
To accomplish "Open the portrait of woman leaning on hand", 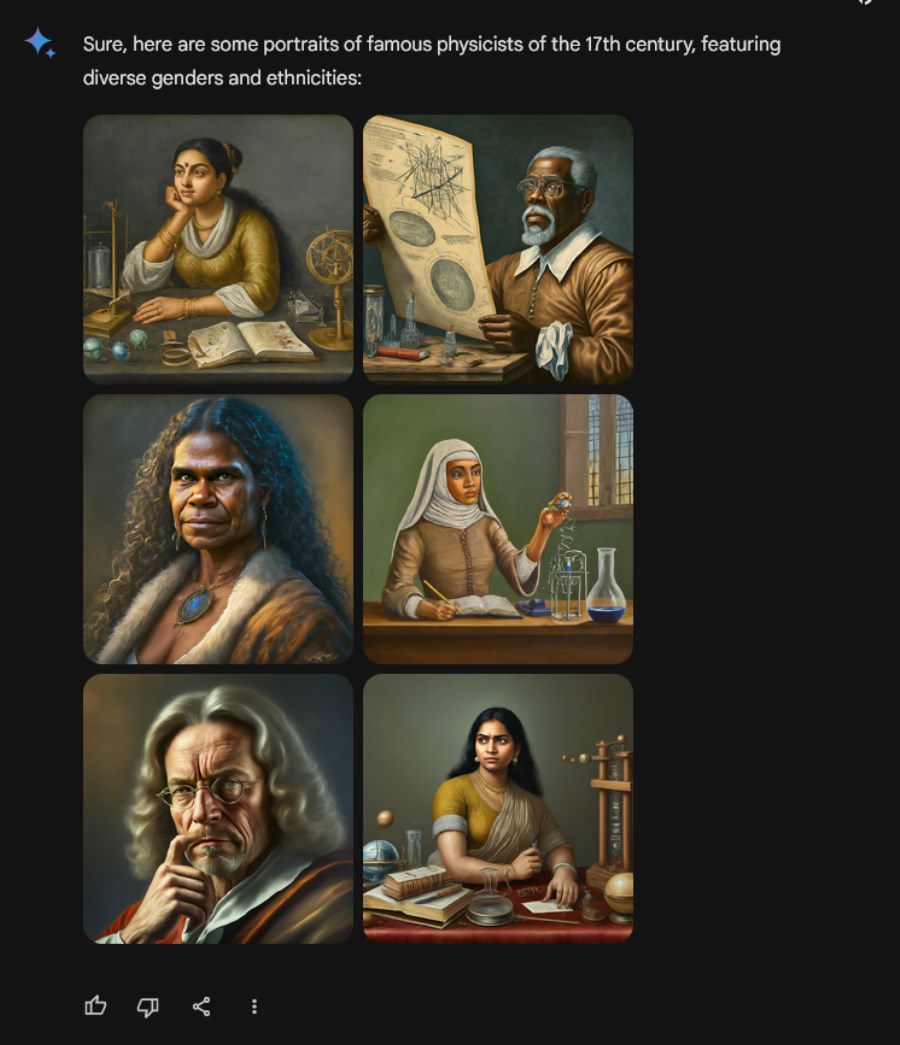I will pos(218,249).
